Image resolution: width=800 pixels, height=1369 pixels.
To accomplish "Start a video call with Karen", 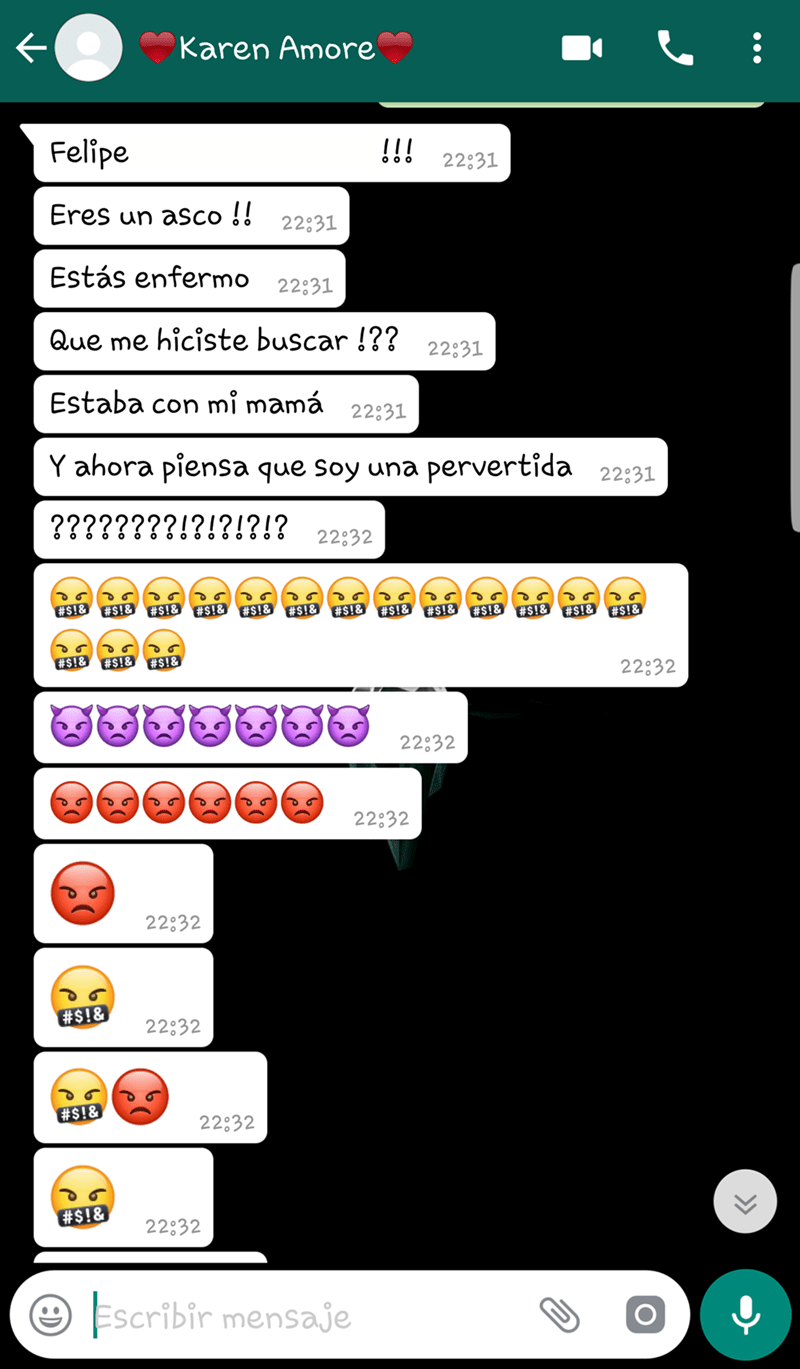I will click(x=582, y=48).
